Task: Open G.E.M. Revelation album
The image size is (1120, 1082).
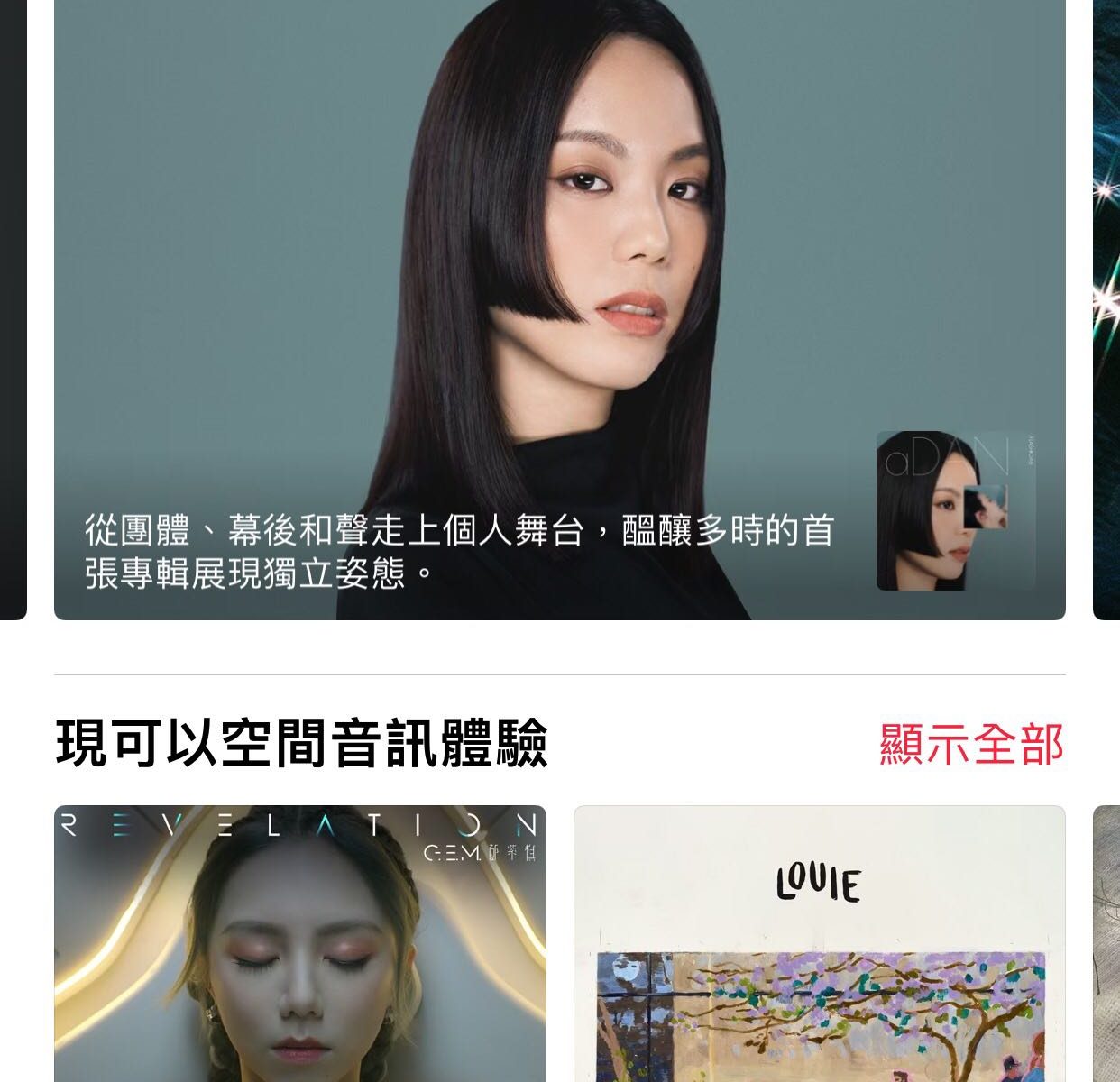Action: [x=300, y=943]
